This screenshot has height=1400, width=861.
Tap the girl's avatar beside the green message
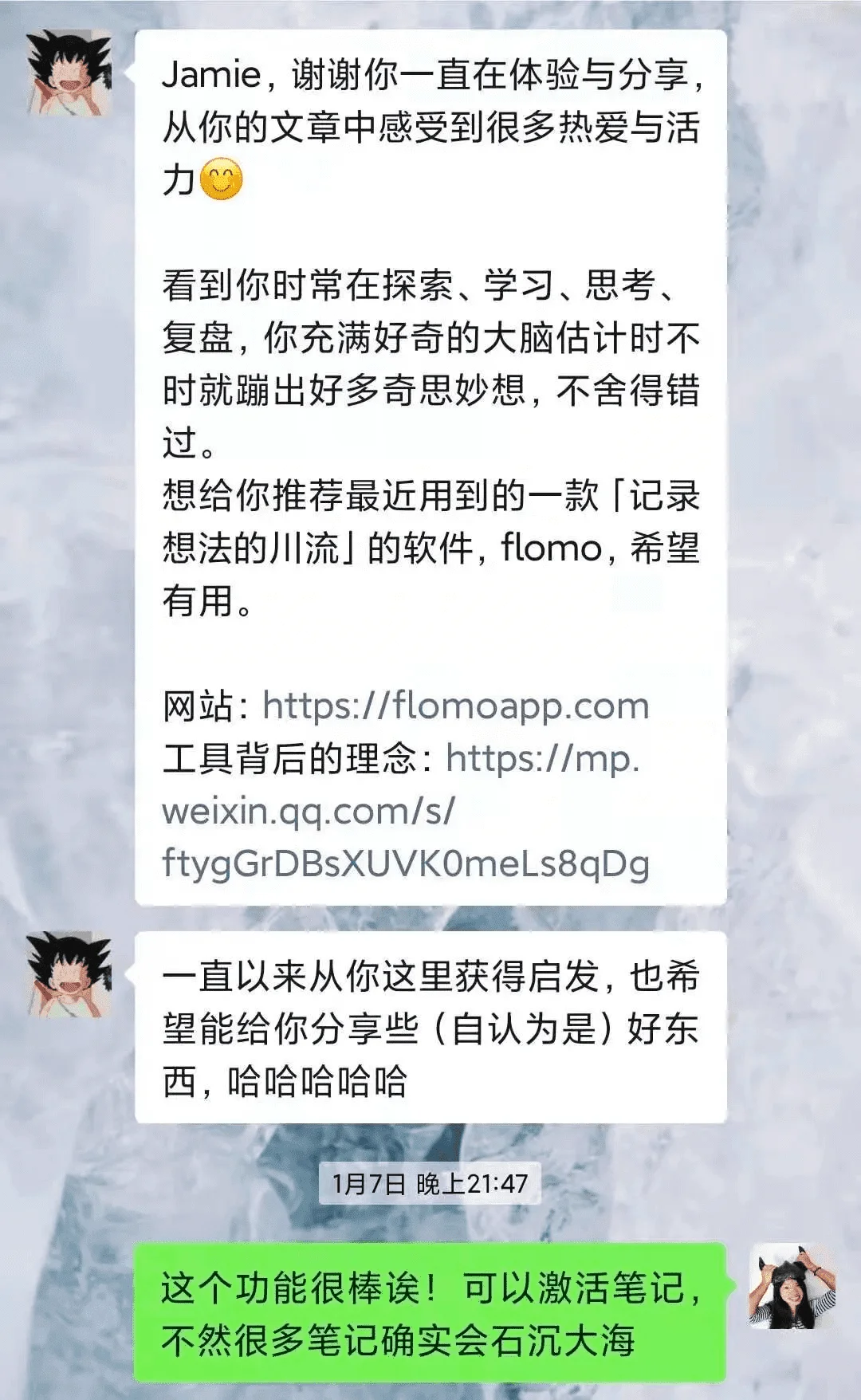coord(792,1285)
